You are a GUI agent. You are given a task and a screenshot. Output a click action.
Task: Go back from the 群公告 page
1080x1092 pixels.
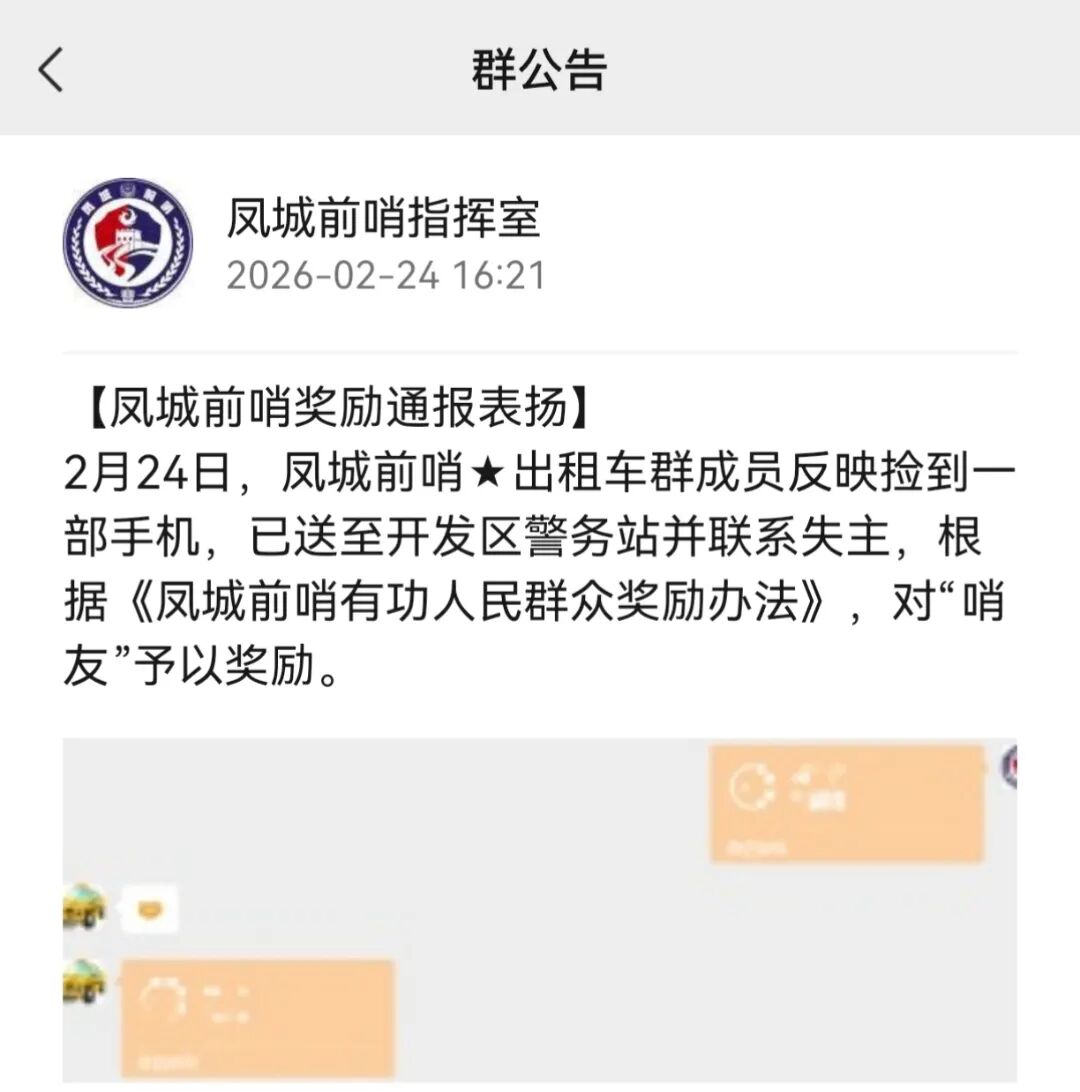tap(50, 69)
